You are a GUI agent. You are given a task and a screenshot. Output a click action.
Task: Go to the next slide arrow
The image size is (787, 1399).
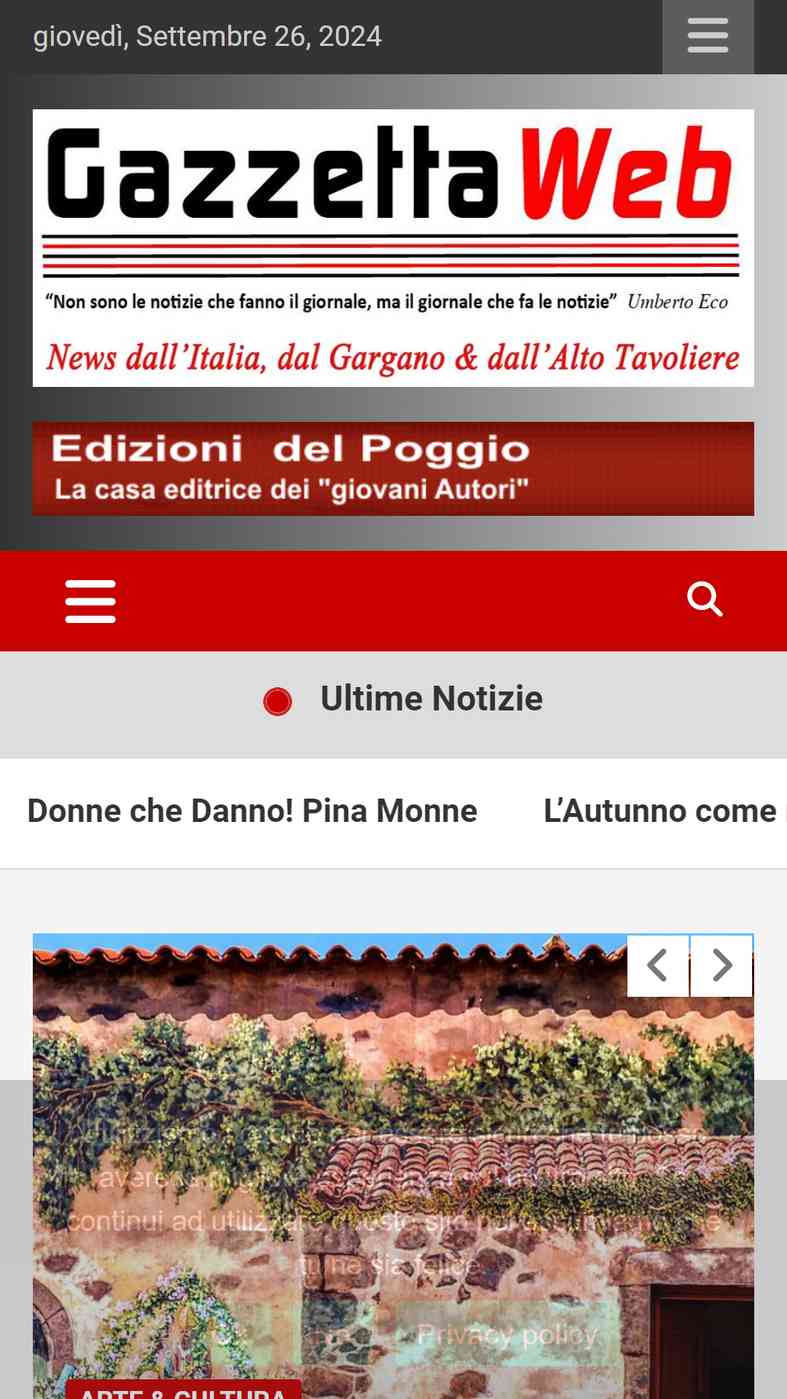(722, 966)
